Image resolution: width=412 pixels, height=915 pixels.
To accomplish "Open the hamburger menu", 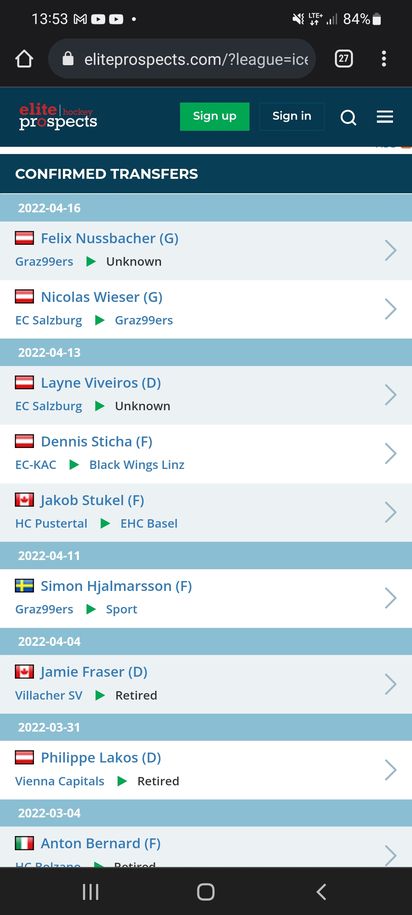I will coord(385,117).
